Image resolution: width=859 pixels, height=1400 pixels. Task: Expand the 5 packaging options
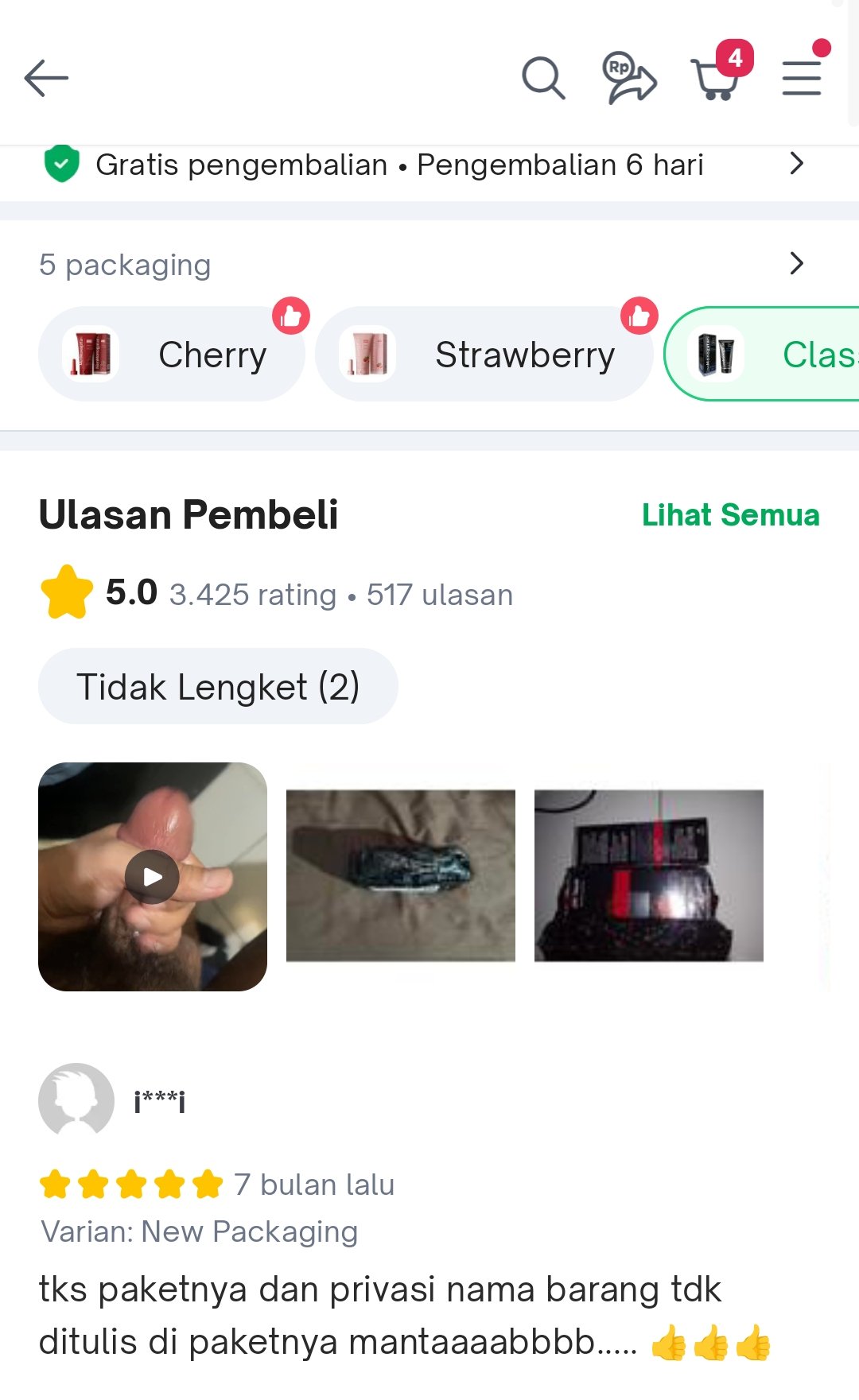point(796,263)
